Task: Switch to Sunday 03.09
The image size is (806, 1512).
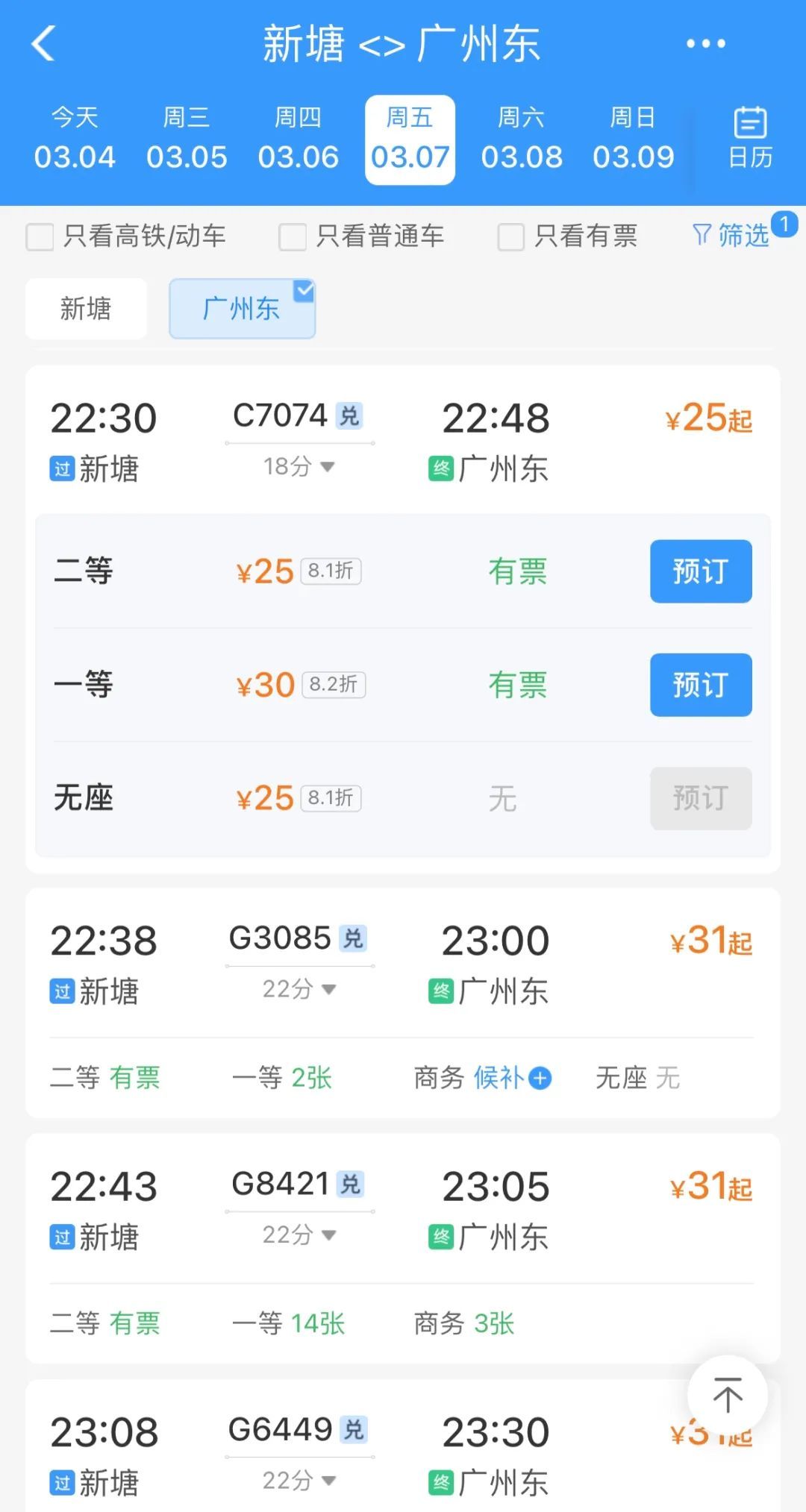Action: point(633,139)
